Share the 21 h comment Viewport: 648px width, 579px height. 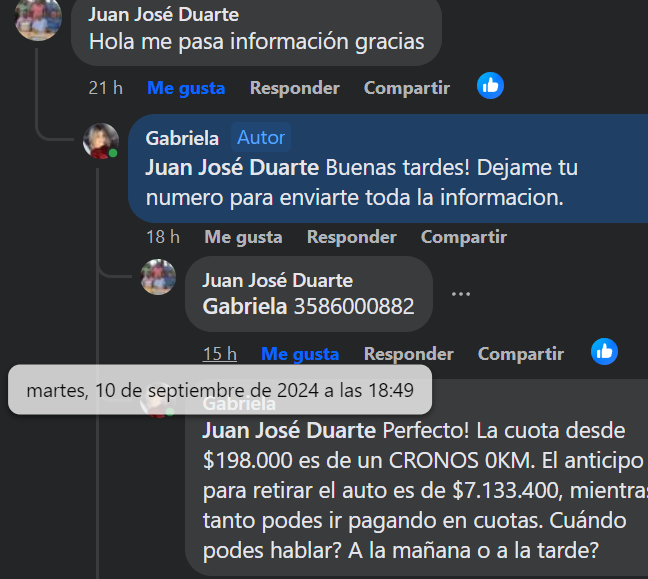pos(406,88)
